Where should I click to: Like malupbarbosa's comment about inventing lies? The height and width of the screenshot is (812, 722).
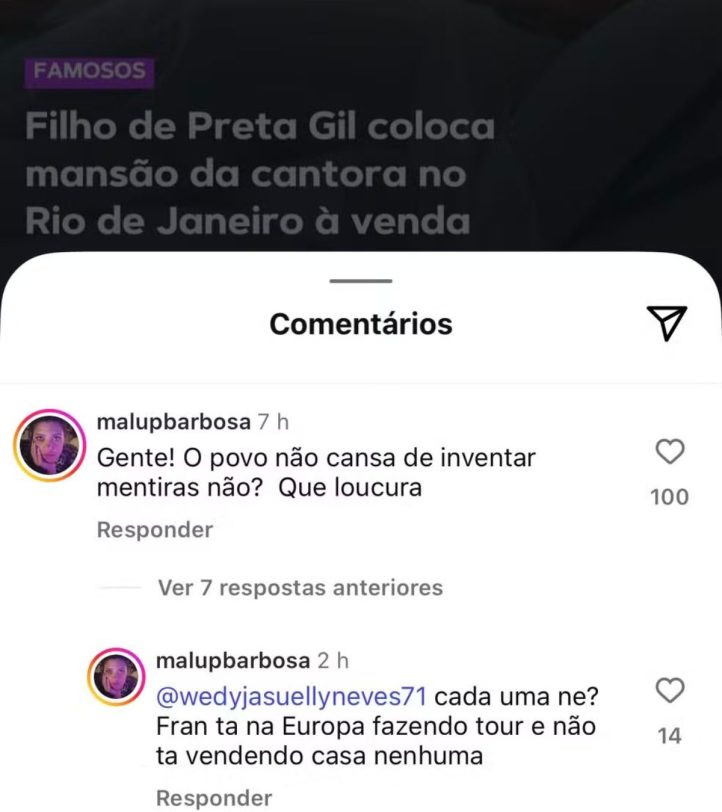[x=669, y=453]
